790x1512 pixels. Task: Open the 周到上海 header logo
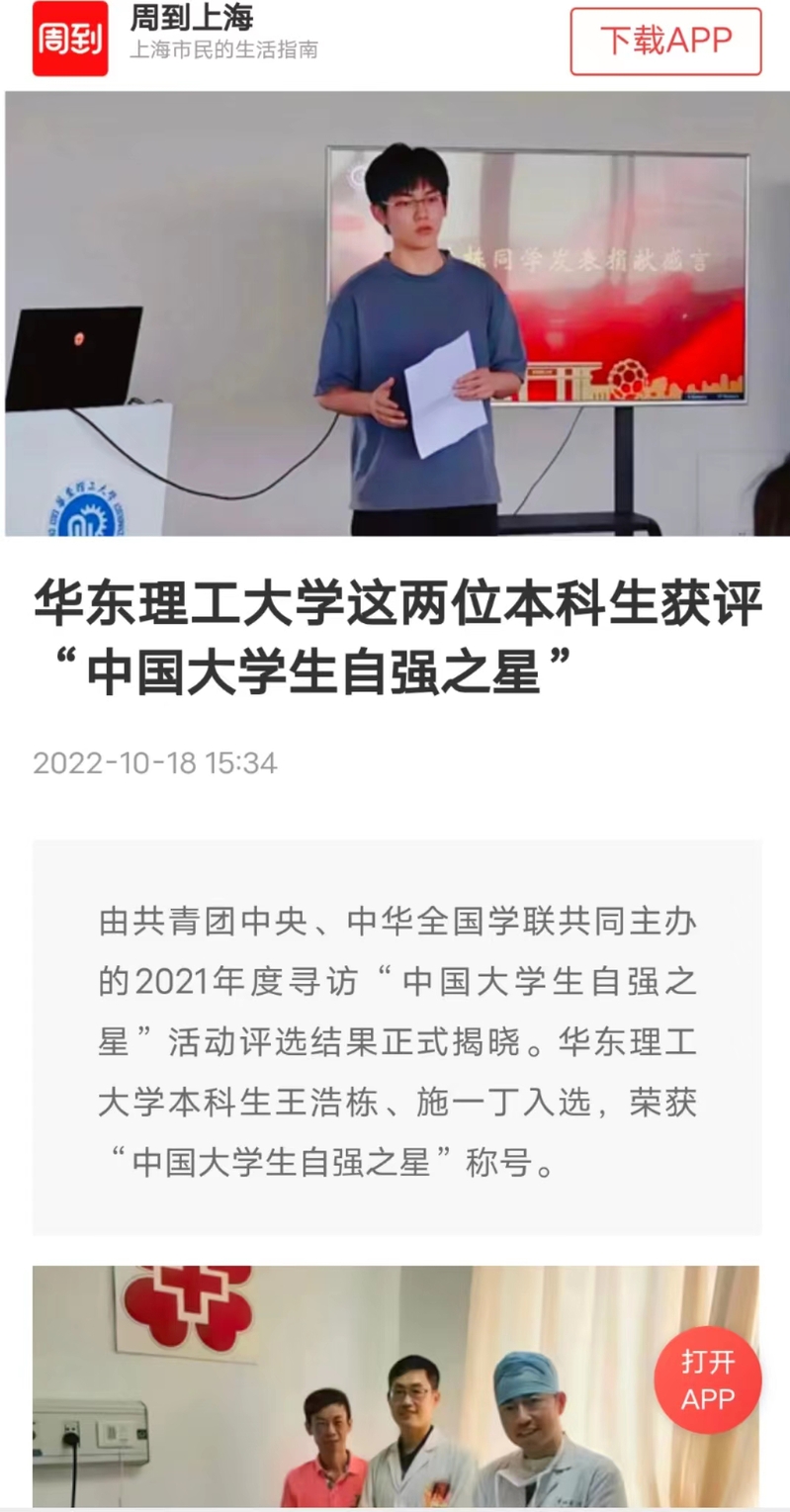[69, 39]
